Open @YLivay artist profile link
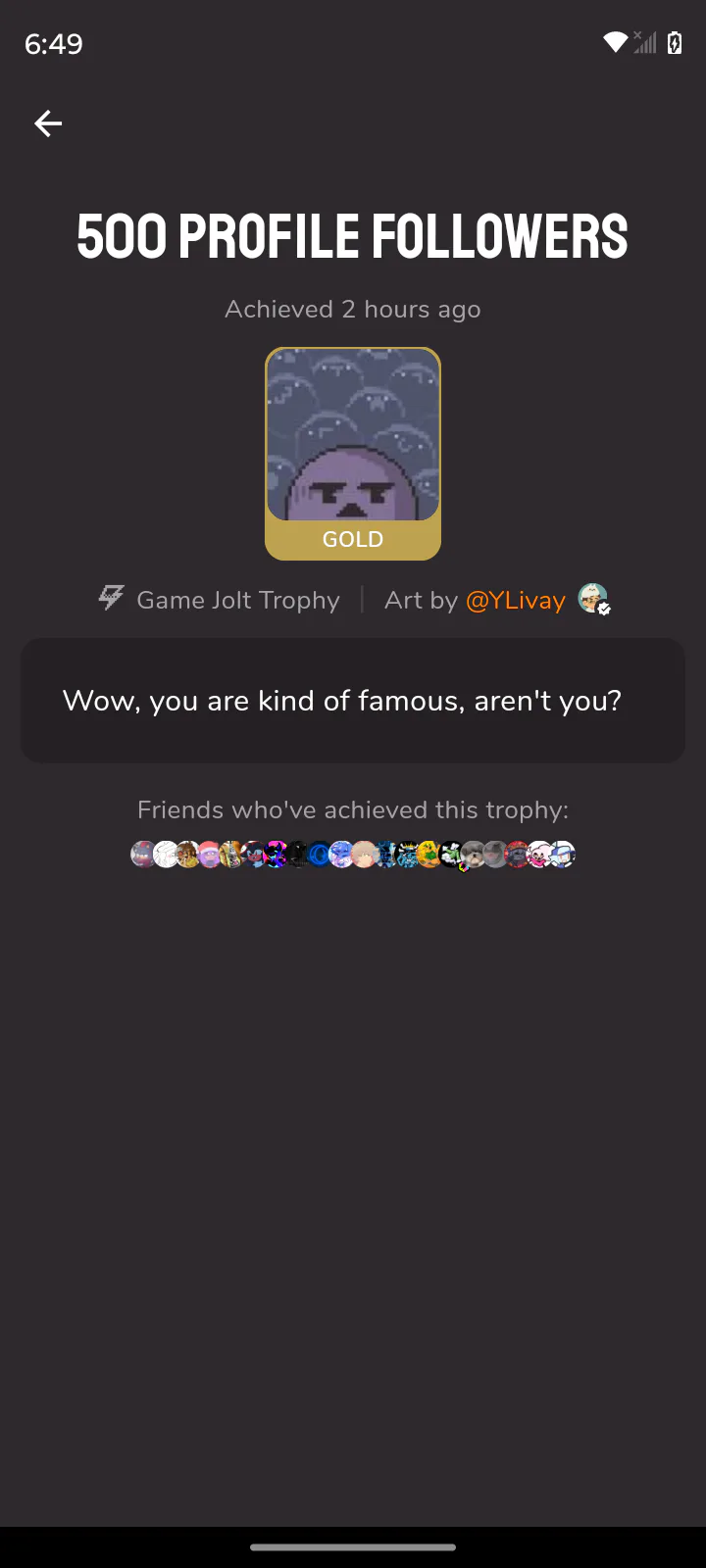 (x=516, y=600)
